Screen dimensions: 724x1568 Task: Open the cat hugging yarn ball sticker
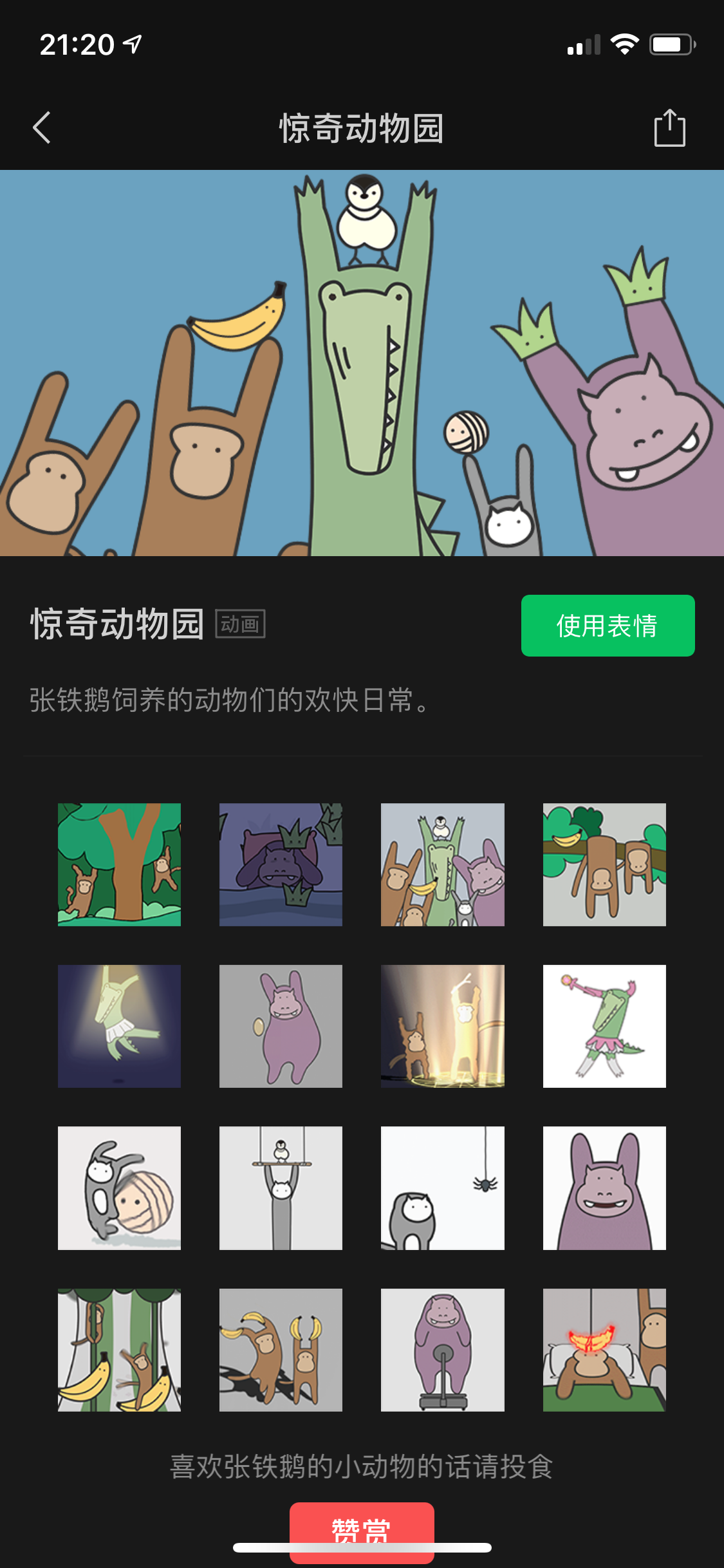tap(119, 1188)
